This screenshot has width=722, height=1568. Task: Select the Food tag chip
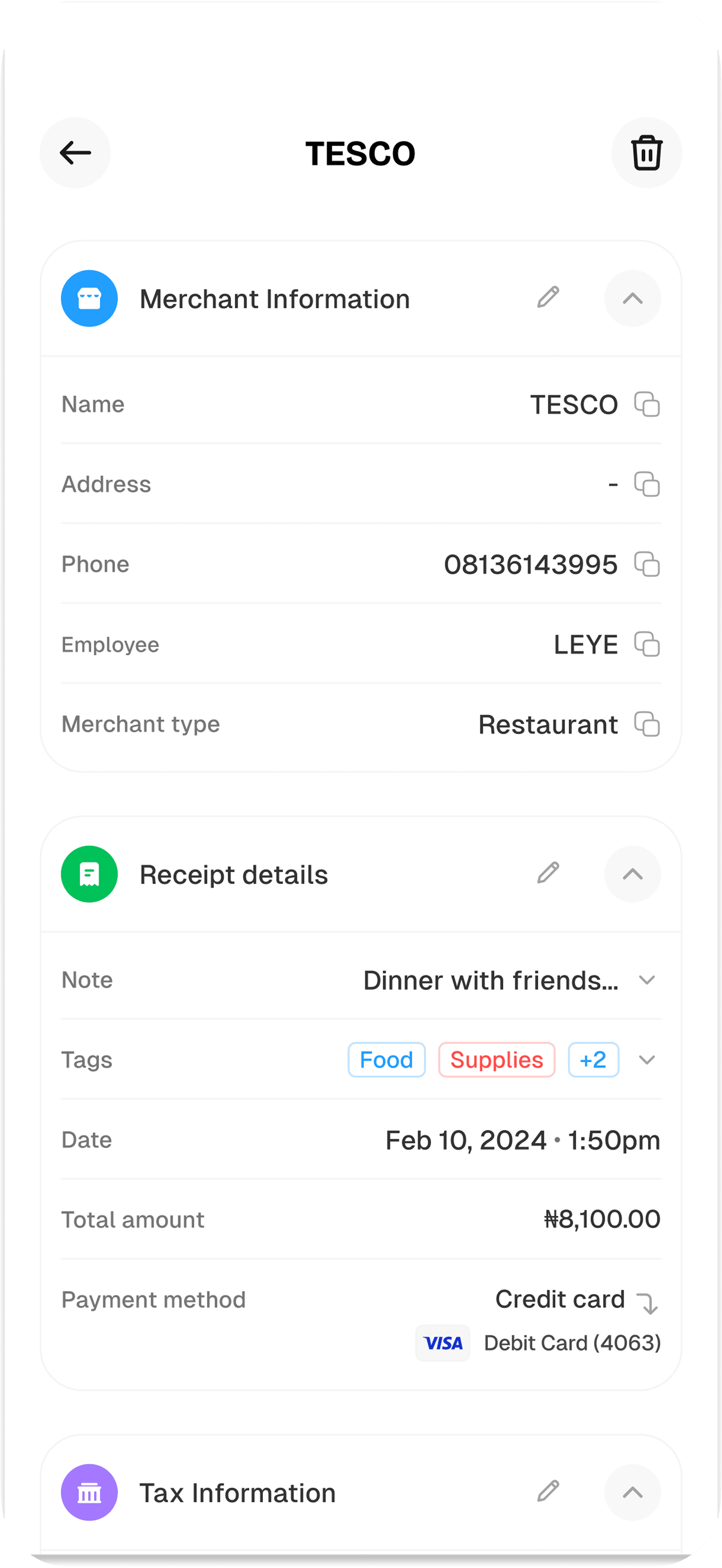pyautogui.click(x=386, y=1059)
